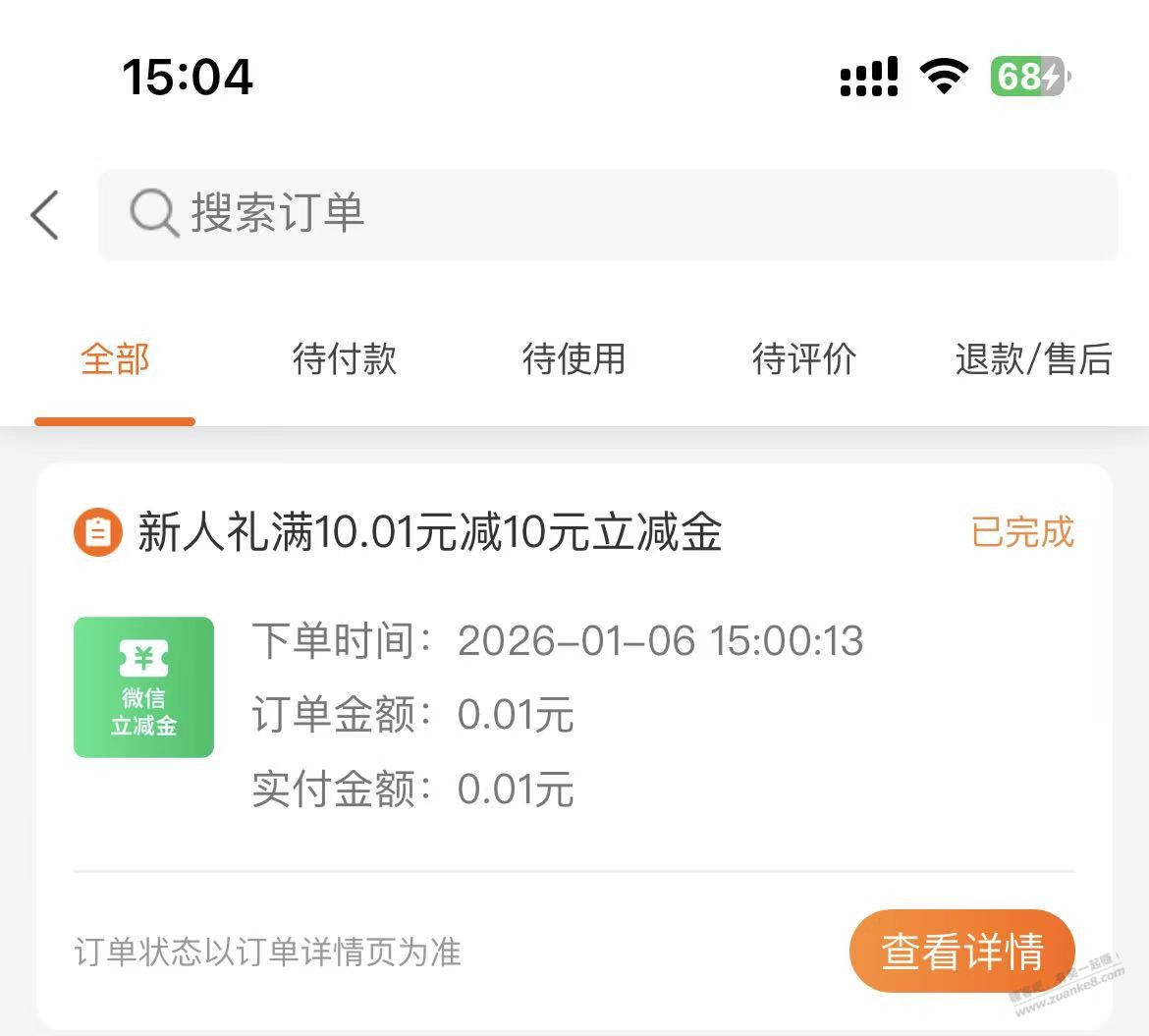This screenshot has height=1036, width=1149.
Task: Tap the 查看详情 button
Action: [961, 951]
